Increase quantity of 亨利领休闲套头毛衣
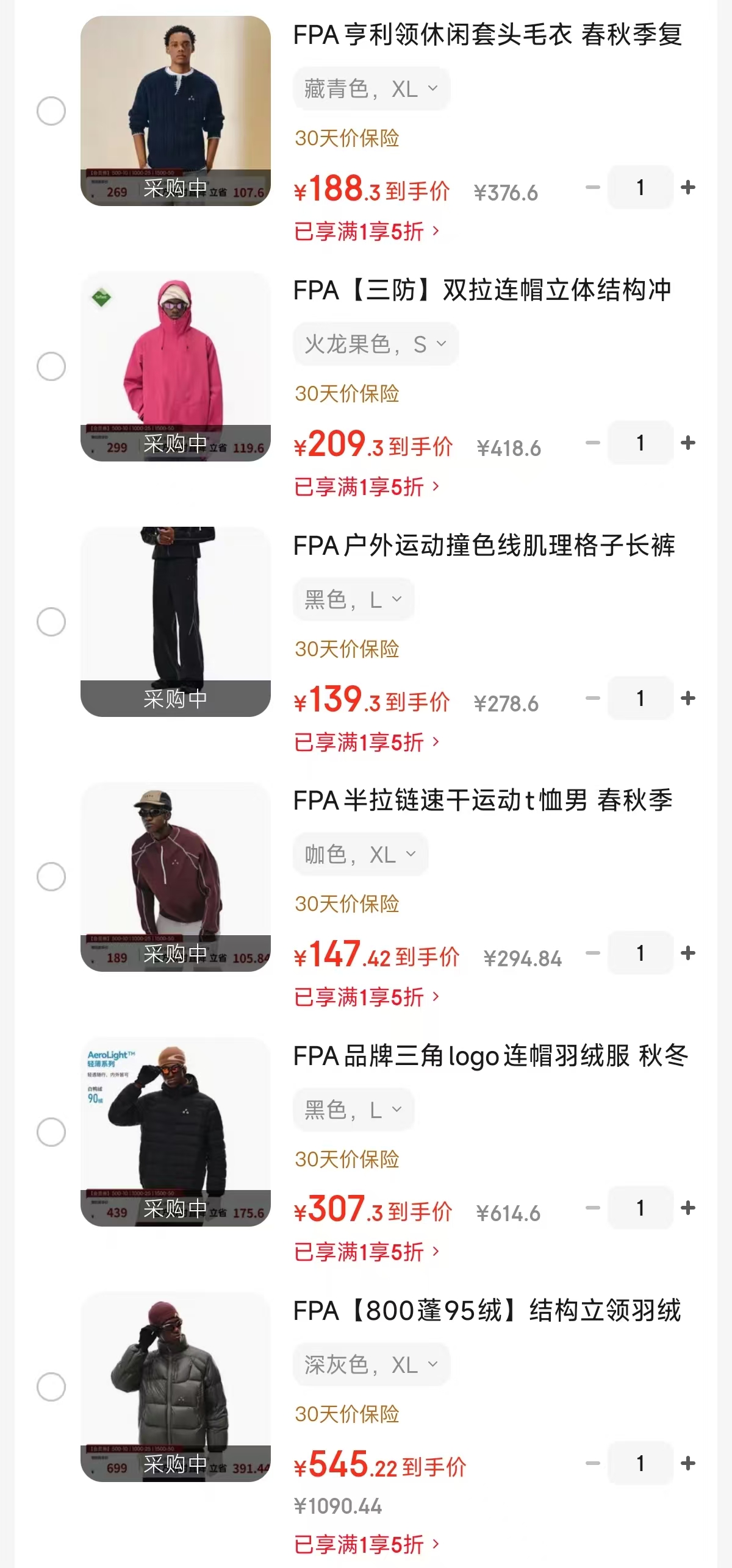 coord(688,187)
